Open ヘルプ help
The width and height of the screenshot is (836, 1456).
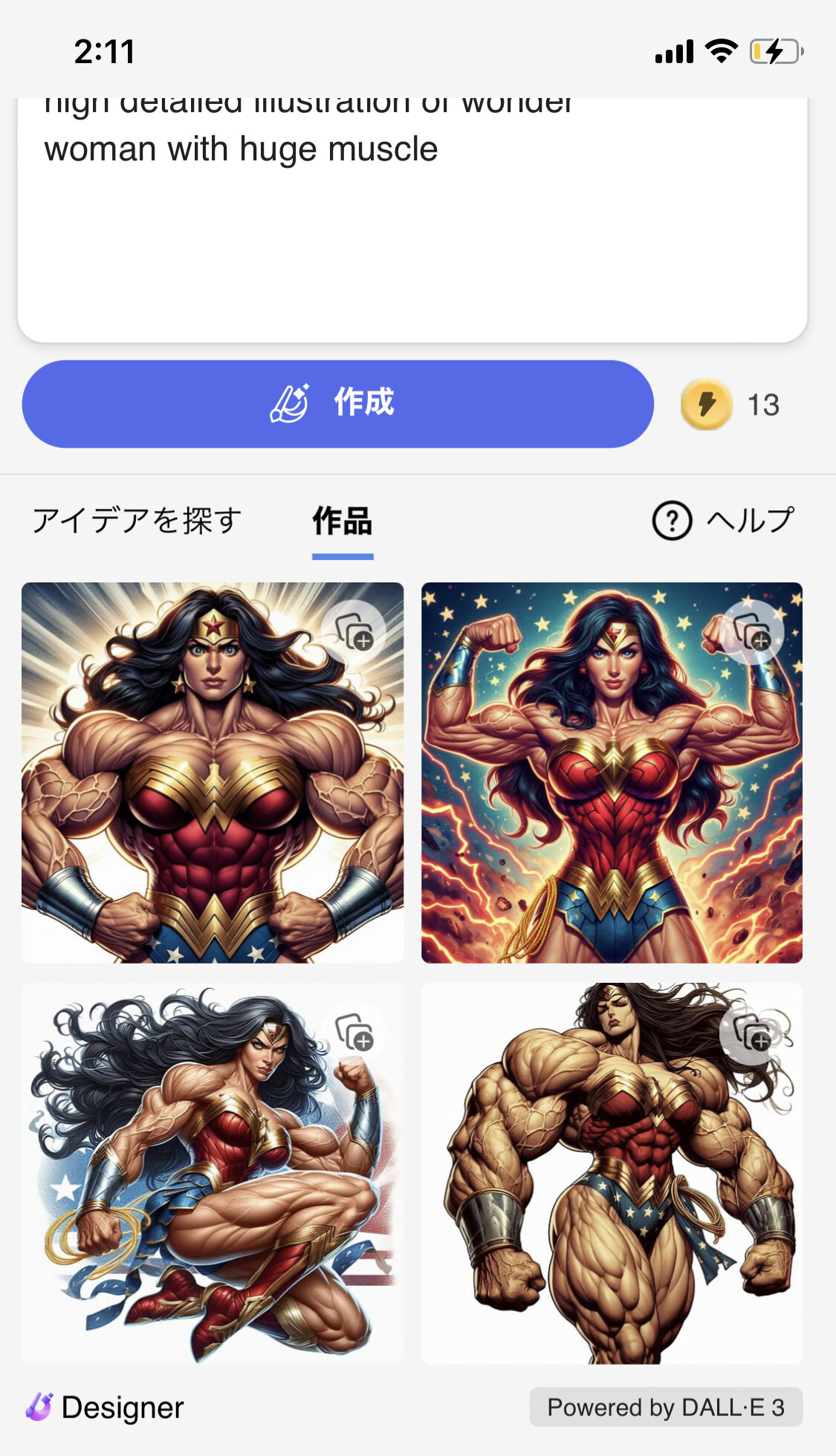click(x=723, y=520)
